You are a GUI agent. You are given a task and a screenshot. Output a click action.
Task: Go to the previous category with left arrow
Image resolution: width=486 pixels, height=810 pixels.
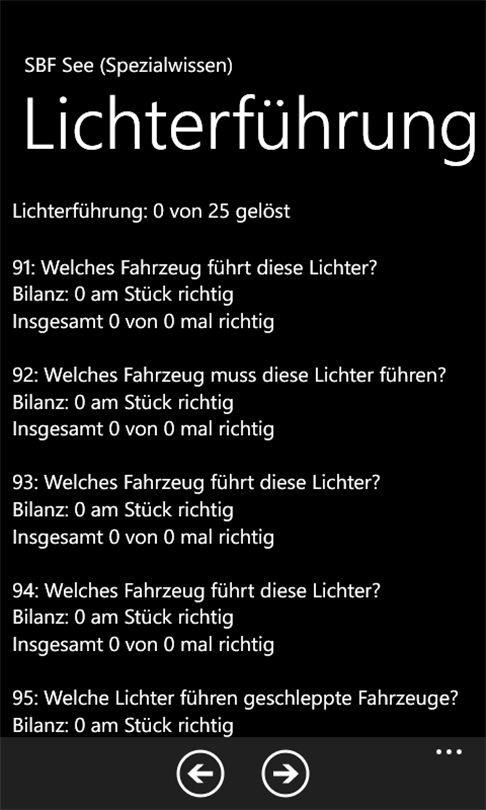tap(200, 773)
